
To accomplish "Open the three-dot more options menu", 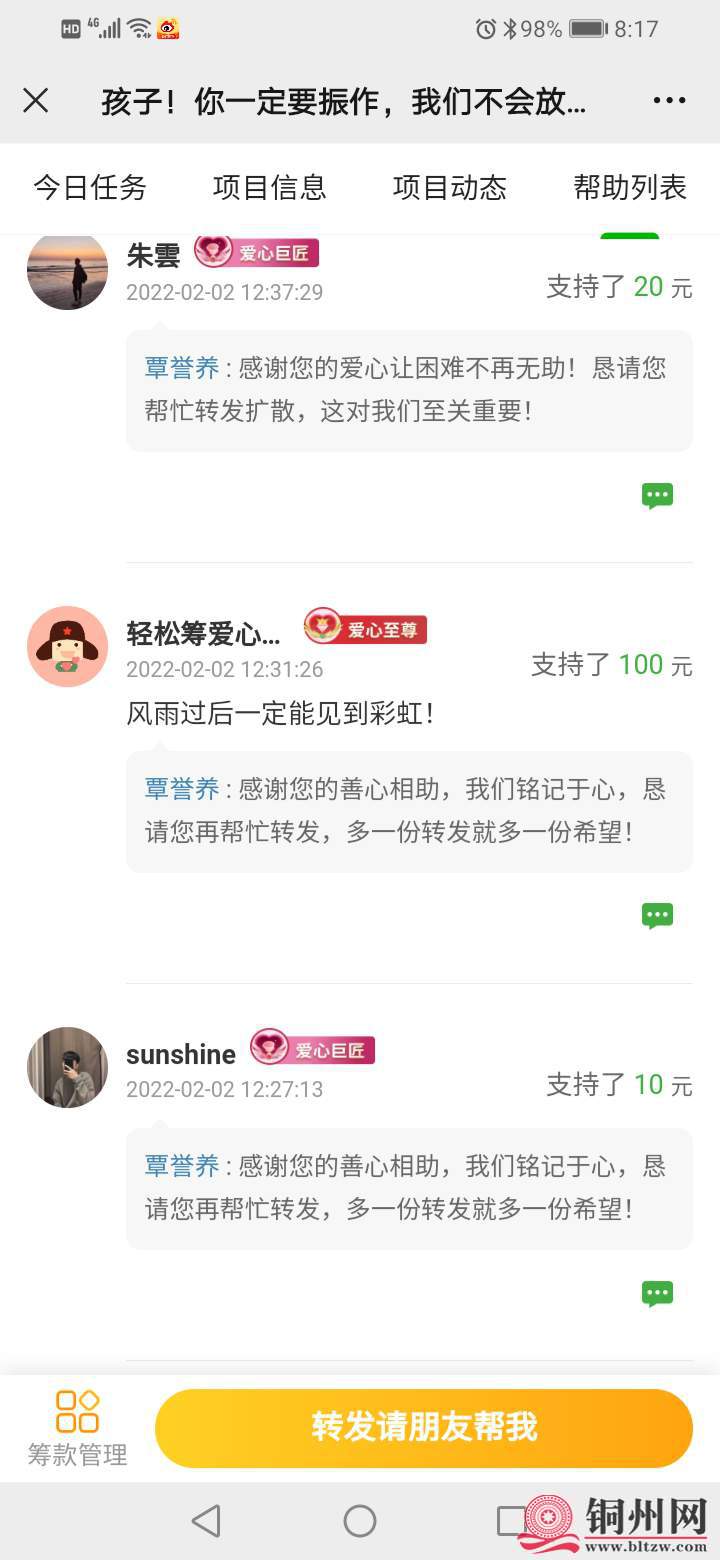I will click(x=668, y=100).
